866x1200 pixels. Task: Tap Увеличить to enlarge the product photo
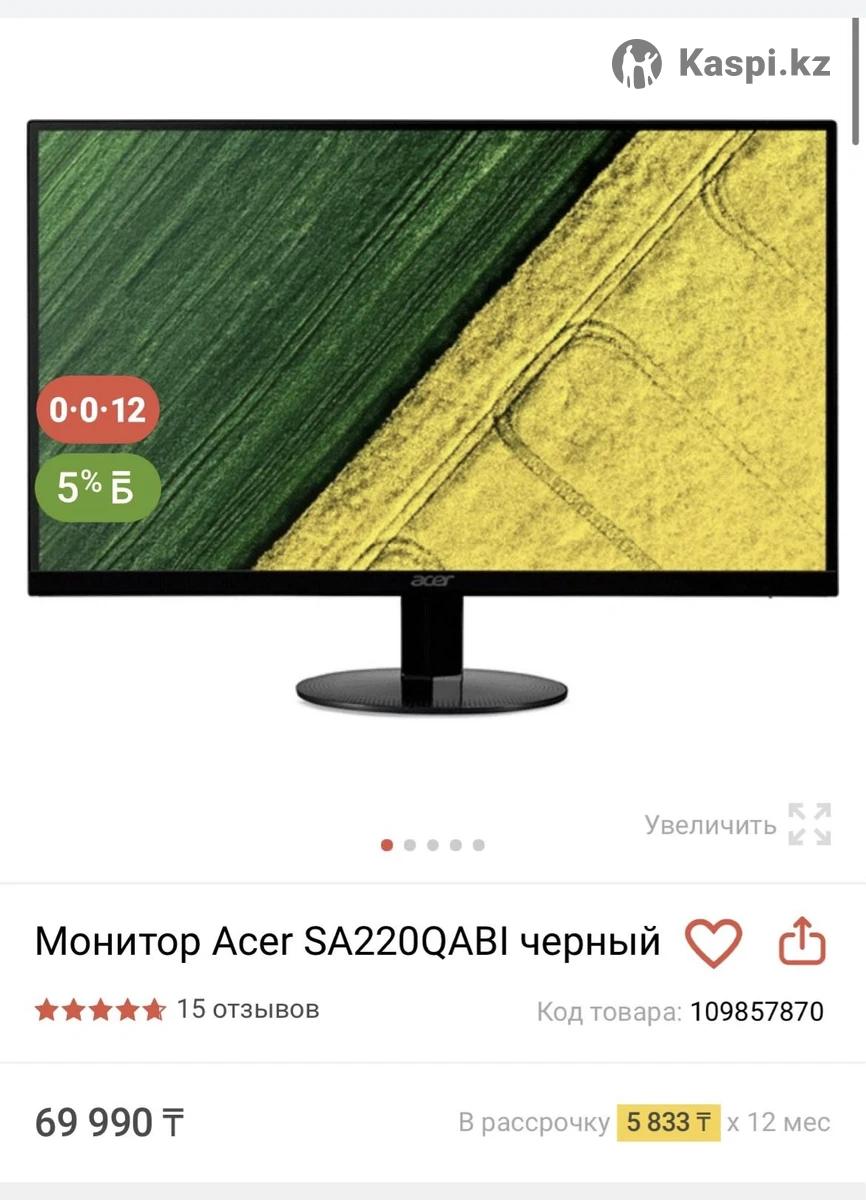click(x=738, y=825)
